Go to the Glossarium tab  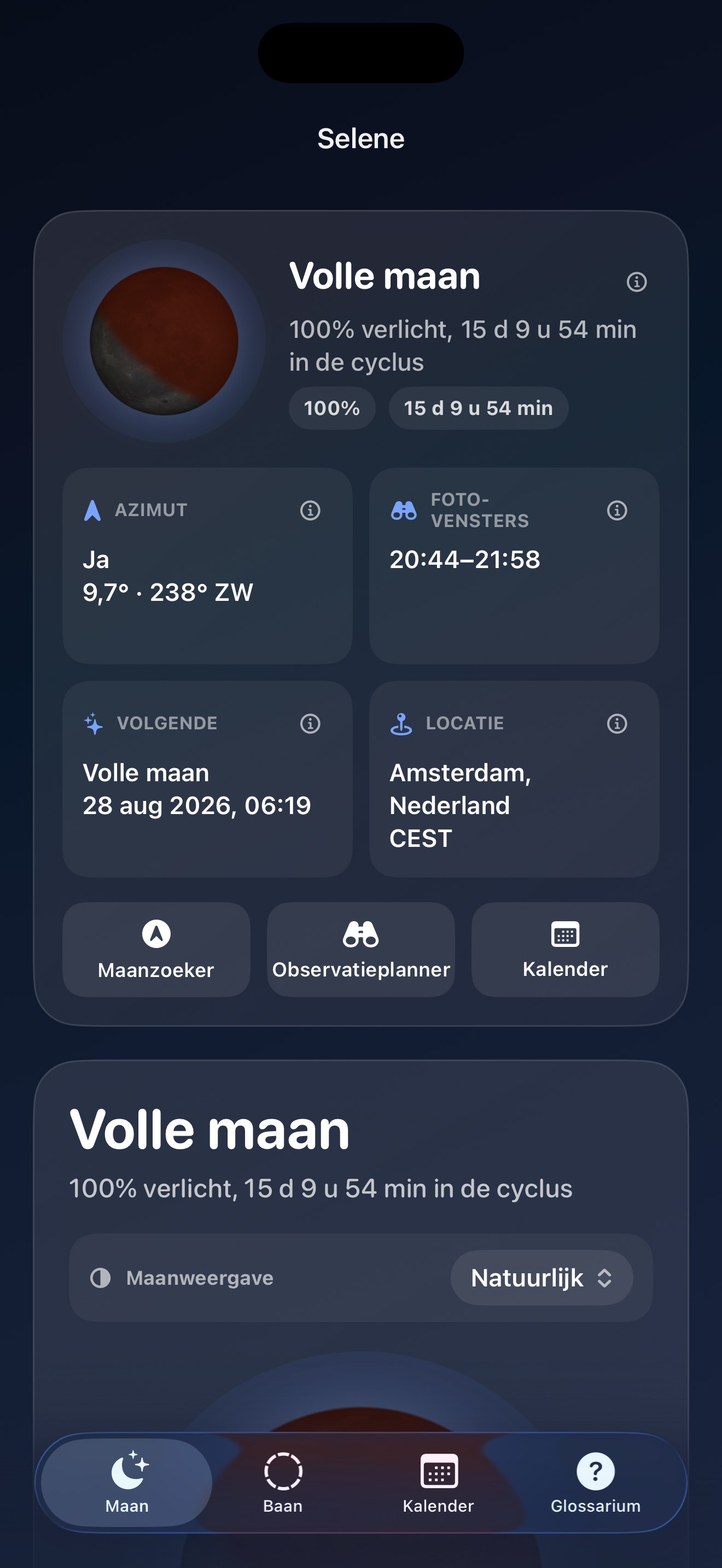595,1483
